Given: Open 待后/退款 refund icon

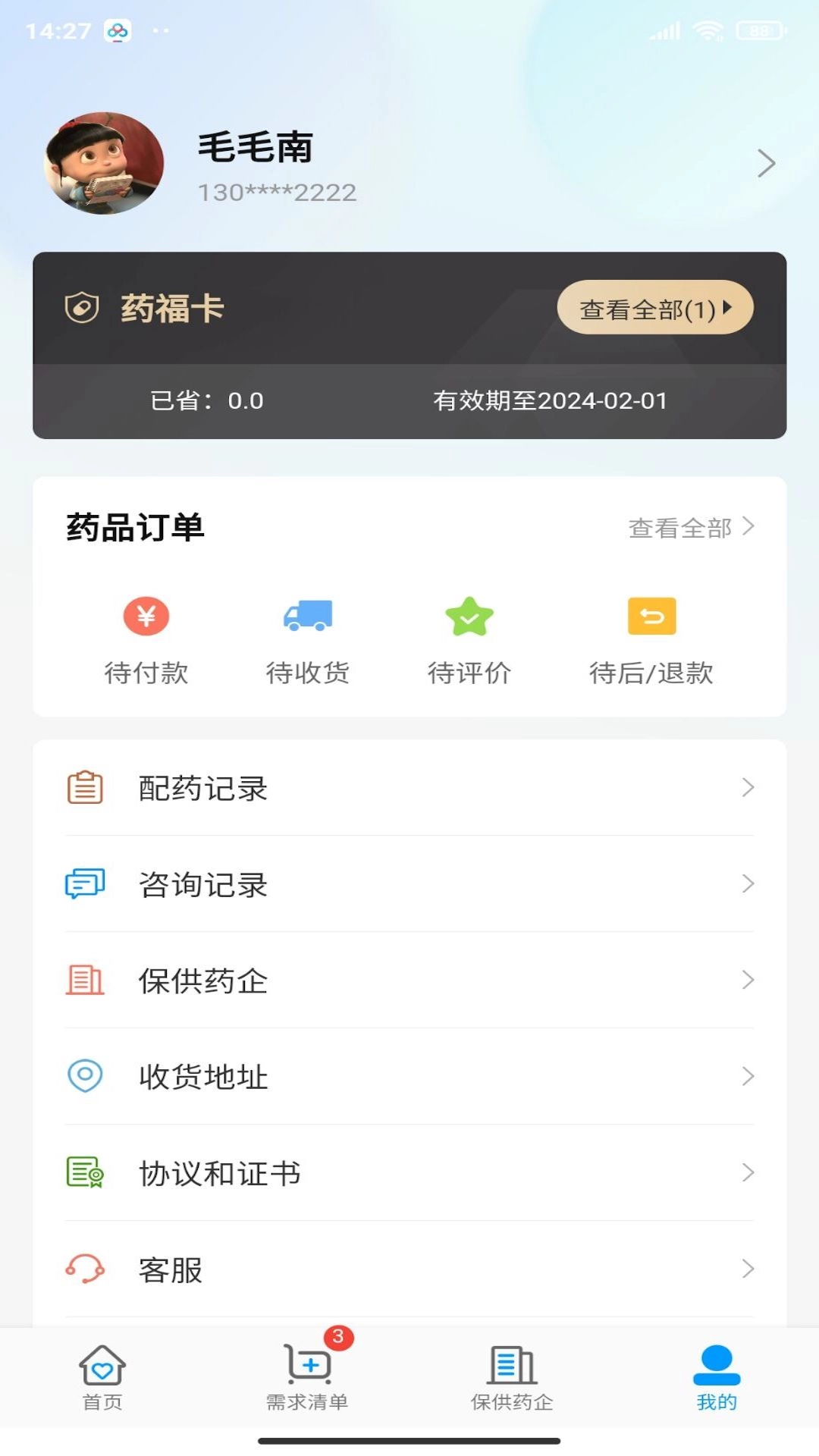Looking at the screenshot, I should click(650, 617).
